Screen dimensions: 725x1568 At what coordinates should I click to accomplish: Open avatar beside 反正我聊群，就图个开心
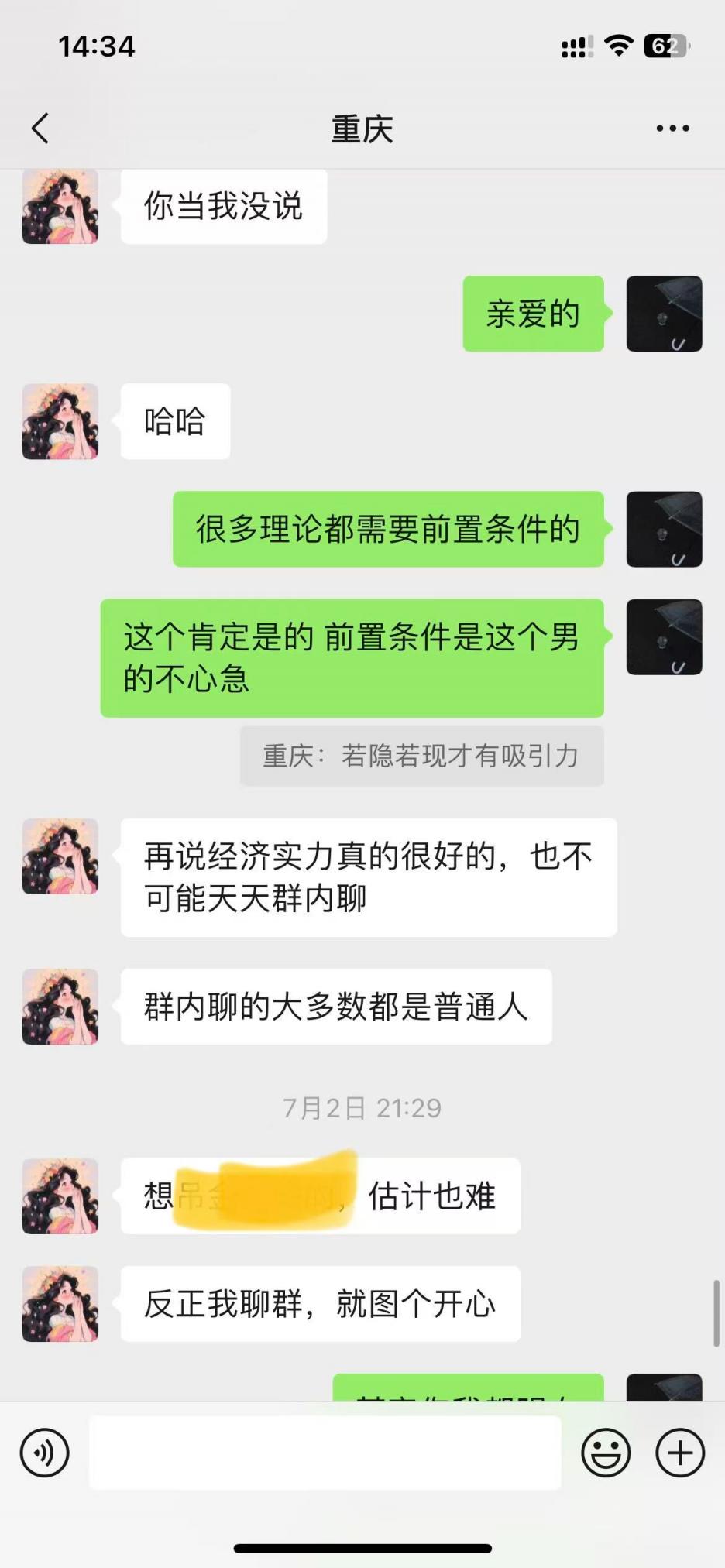pos(60,1304)
